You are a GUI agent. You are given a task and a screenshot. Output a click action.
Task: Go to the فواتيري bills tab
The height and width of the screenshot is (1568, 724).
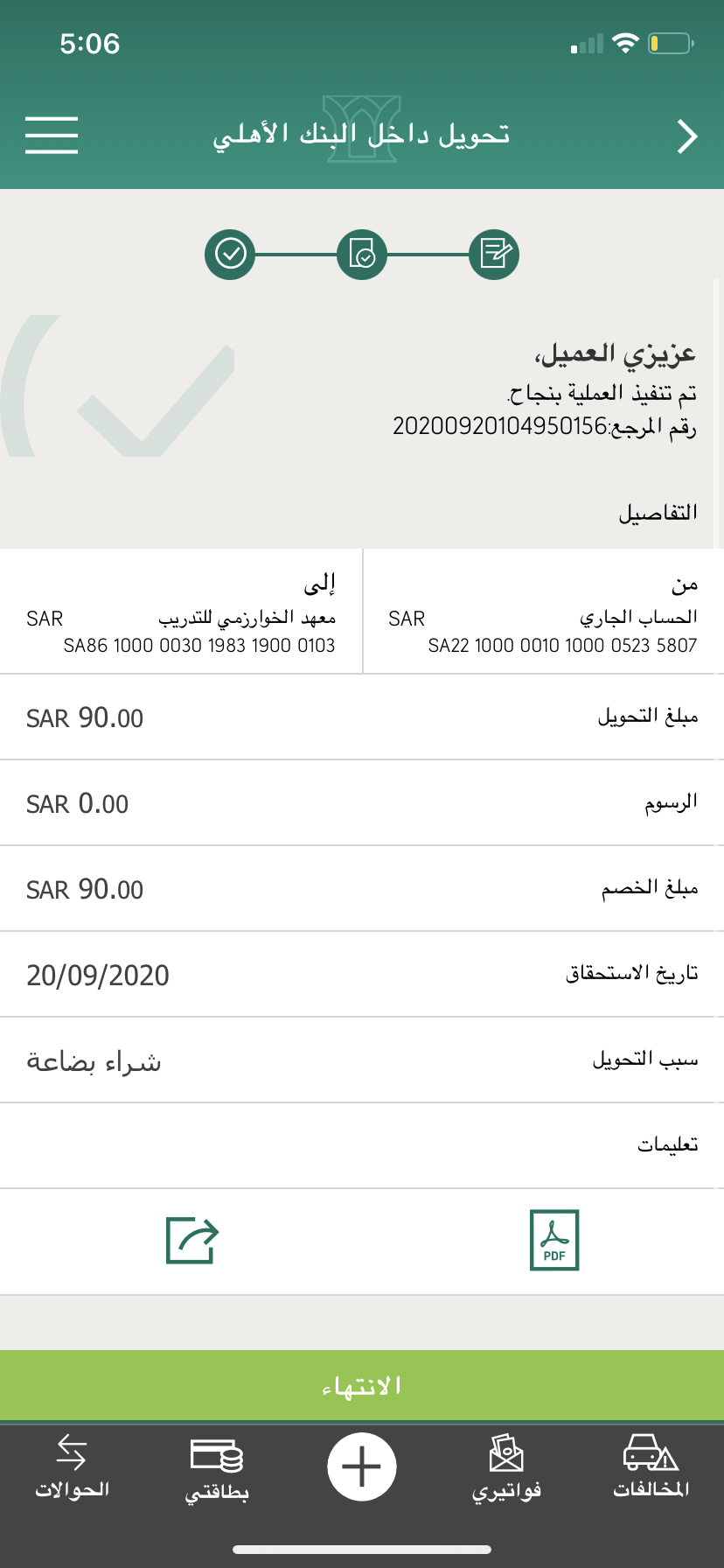(x=506, y=1468)
